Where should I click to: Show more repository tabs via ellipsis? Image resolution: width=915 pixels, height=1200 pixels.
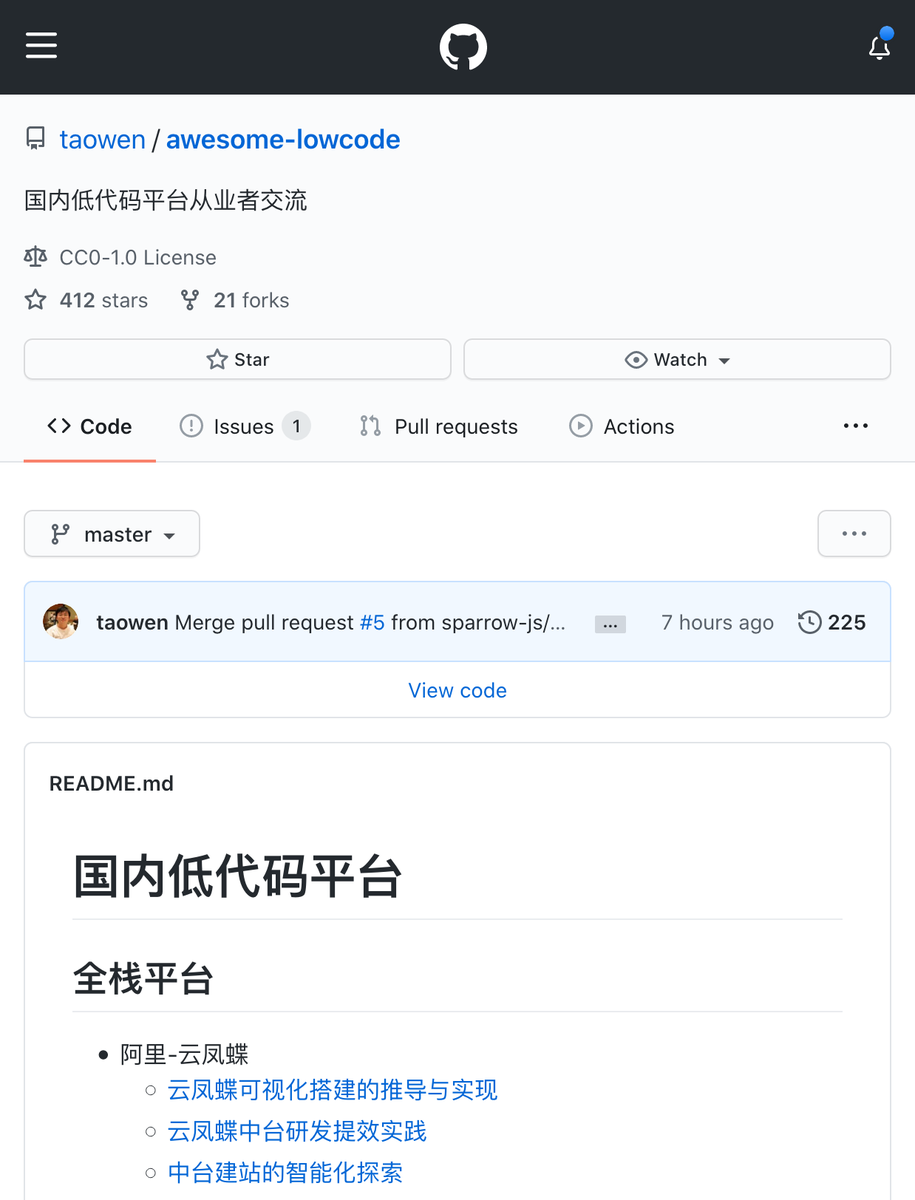[x=855, y=427]
